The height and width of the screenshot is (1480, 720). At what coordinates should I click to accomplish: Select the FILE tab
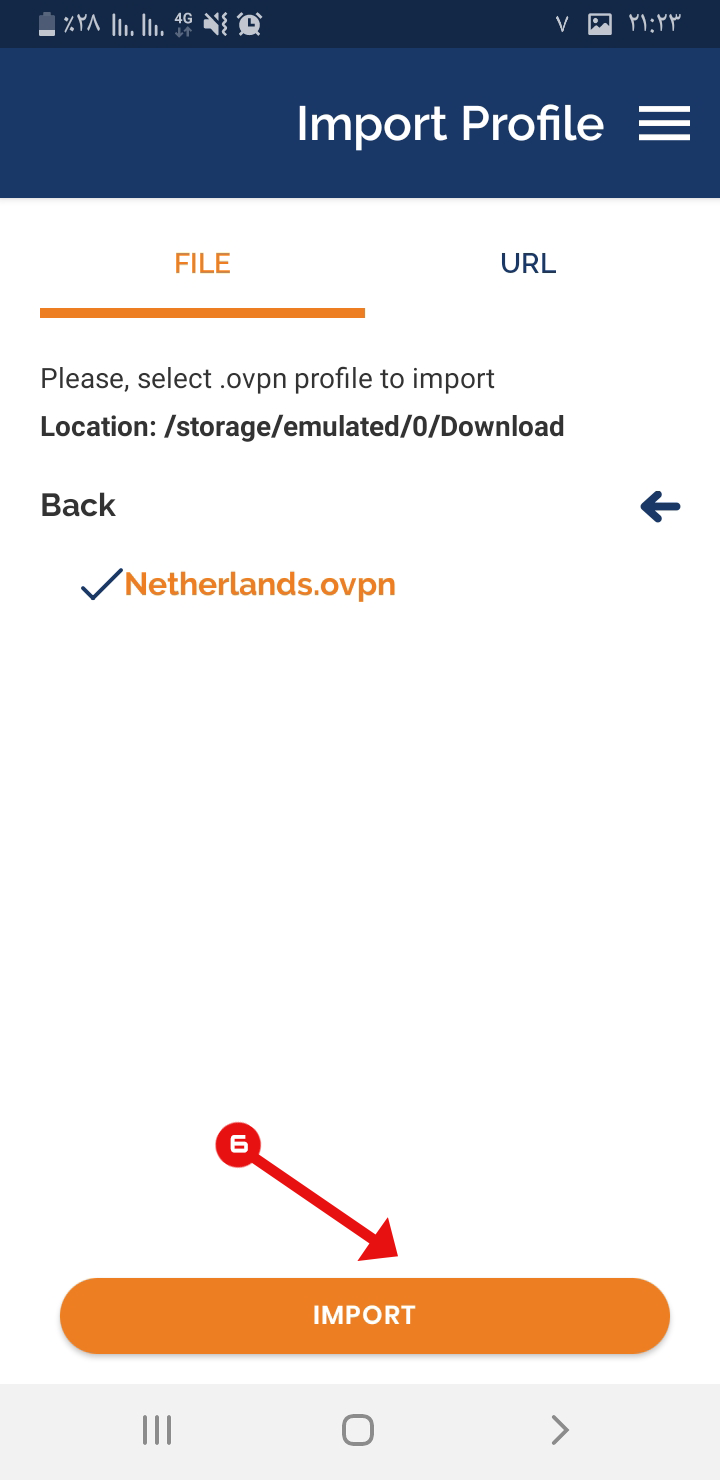click(x=203, y=264)
